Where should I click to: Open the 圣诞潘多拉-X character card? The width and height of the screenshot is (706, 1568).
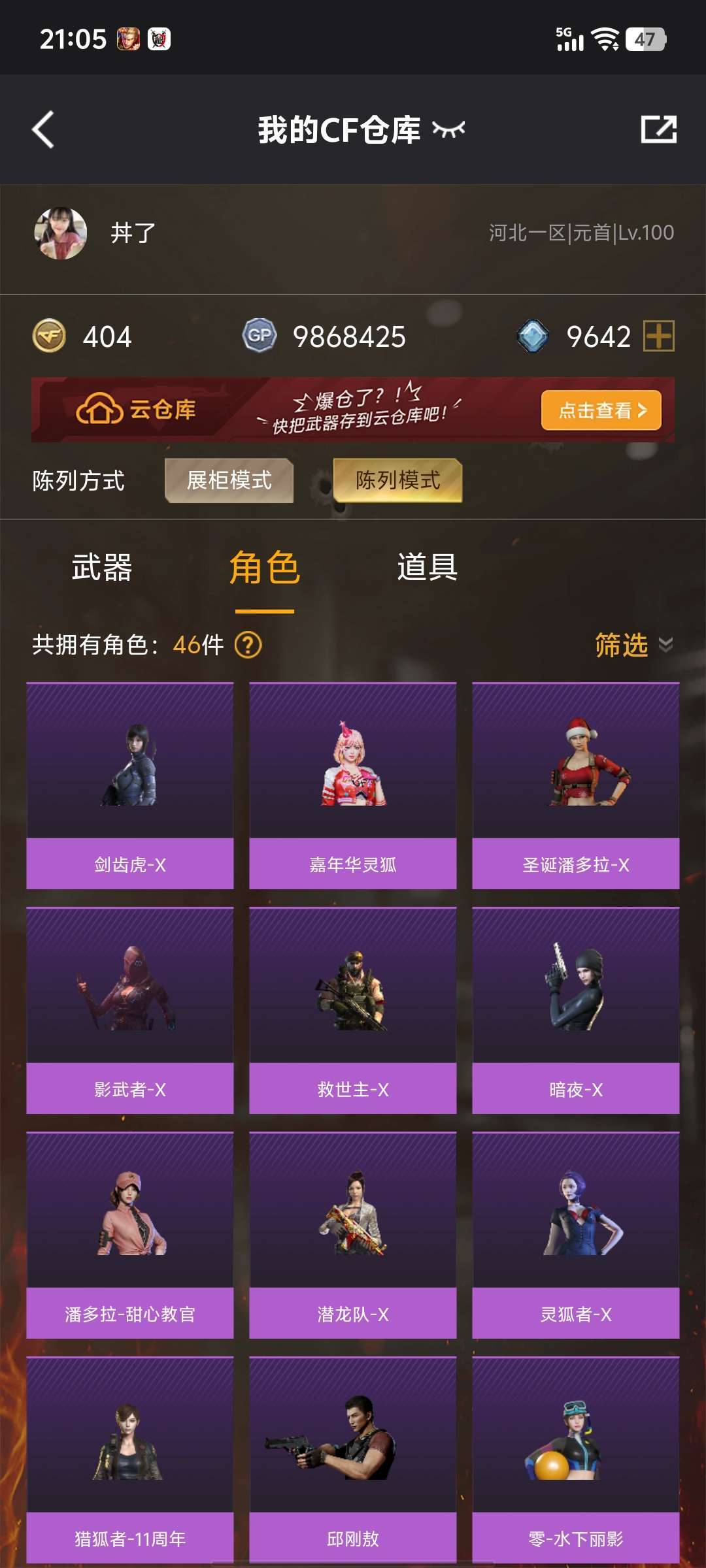coord(576,786)
